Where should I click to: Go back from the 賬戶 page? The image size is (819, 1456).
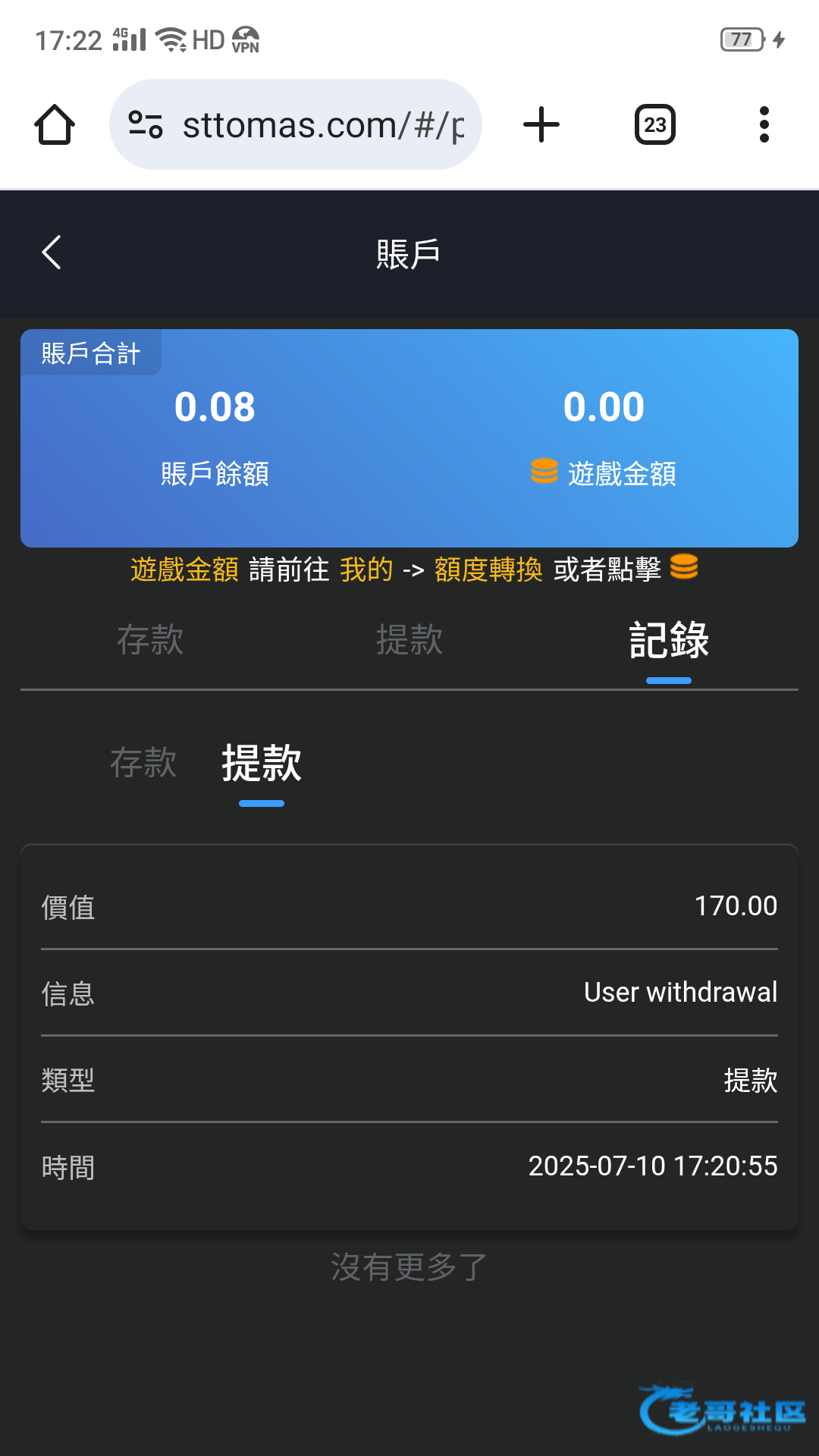point(52,253)
